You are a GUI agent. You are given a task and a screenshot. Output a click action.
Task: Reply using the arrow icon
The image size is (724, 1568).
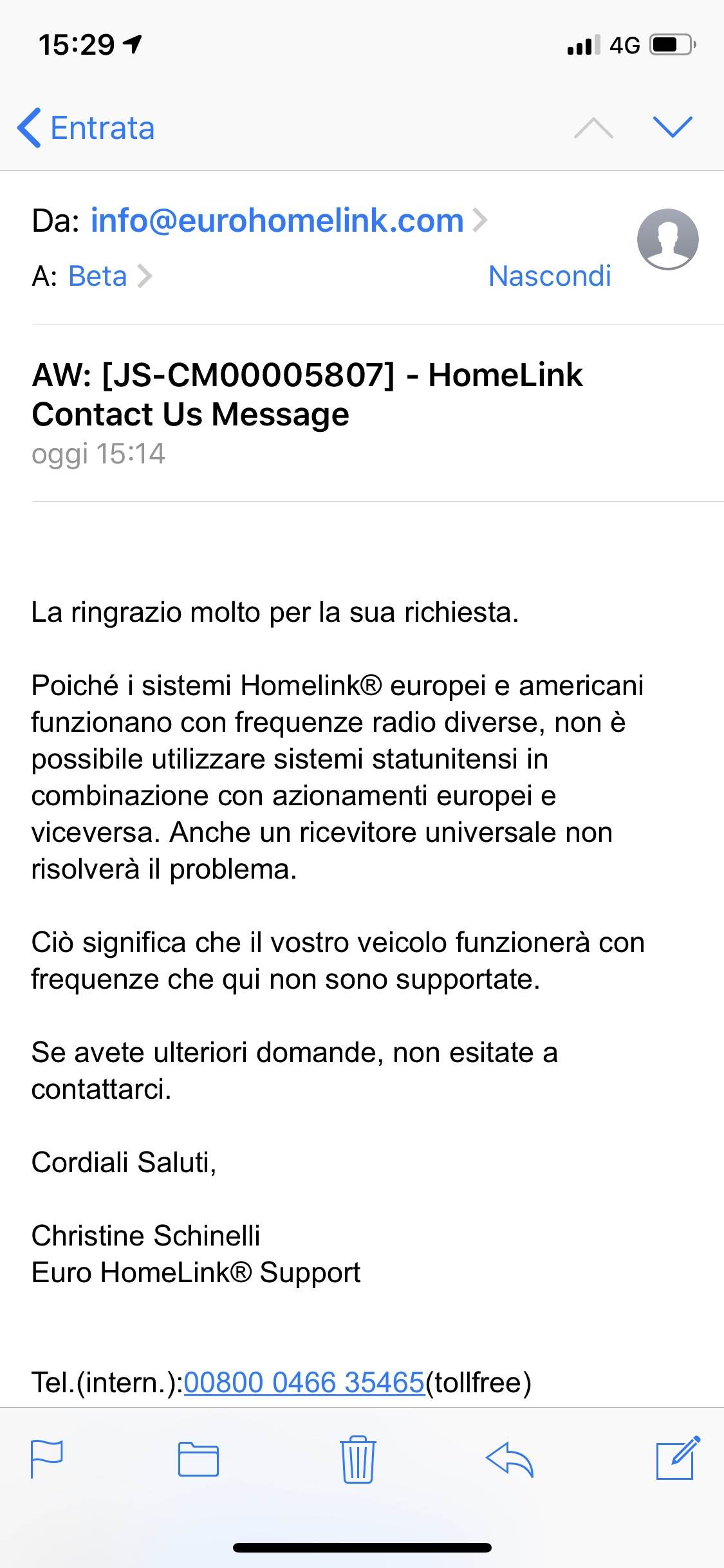510,1459
